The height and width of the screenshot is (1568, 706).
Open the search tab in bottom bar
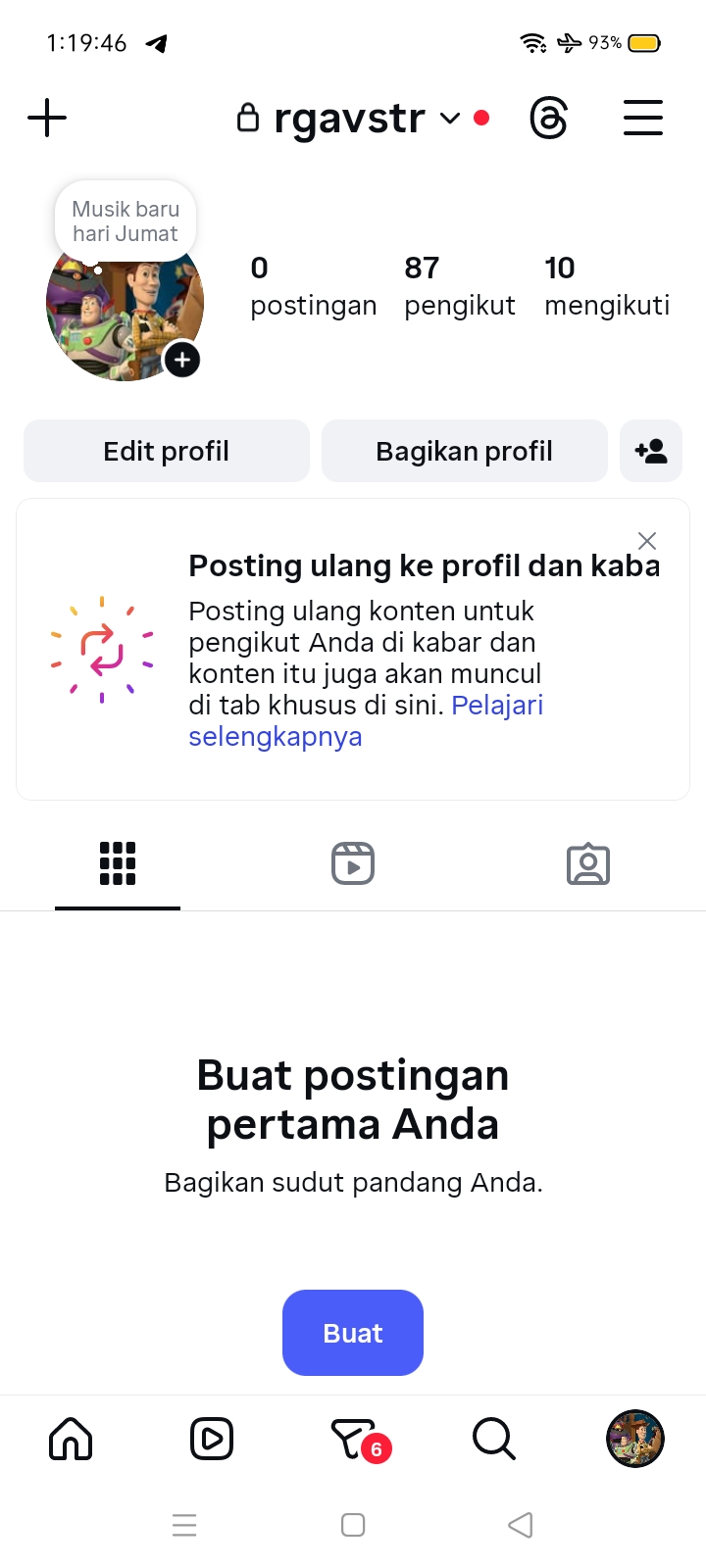click(x=493, y=1439)
